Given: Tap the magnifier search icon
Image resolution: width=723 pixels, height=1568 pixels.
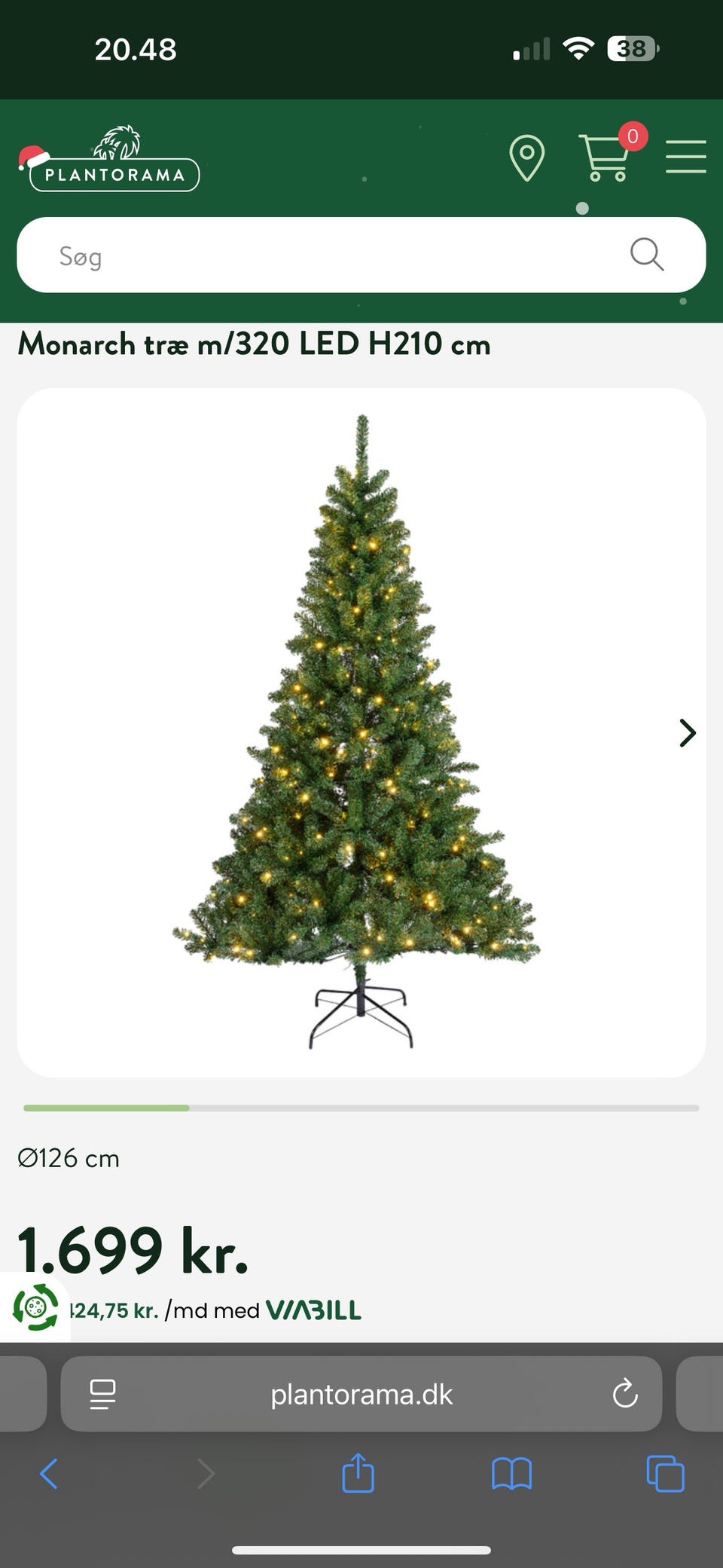Looking at the screenshot, I should click(x=647, y=255).
